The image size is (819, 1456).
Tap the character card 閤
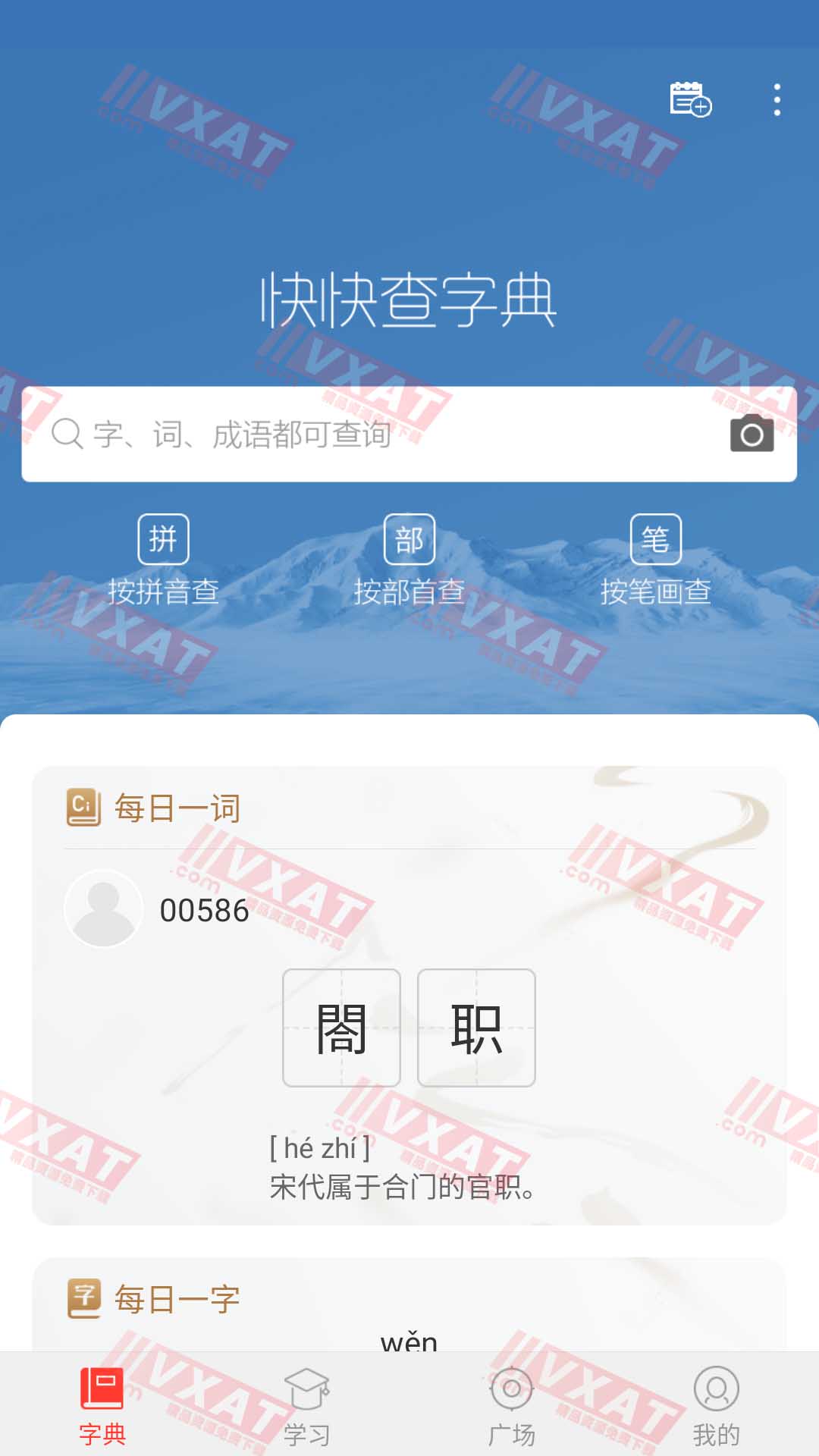tap(341, 1028)
